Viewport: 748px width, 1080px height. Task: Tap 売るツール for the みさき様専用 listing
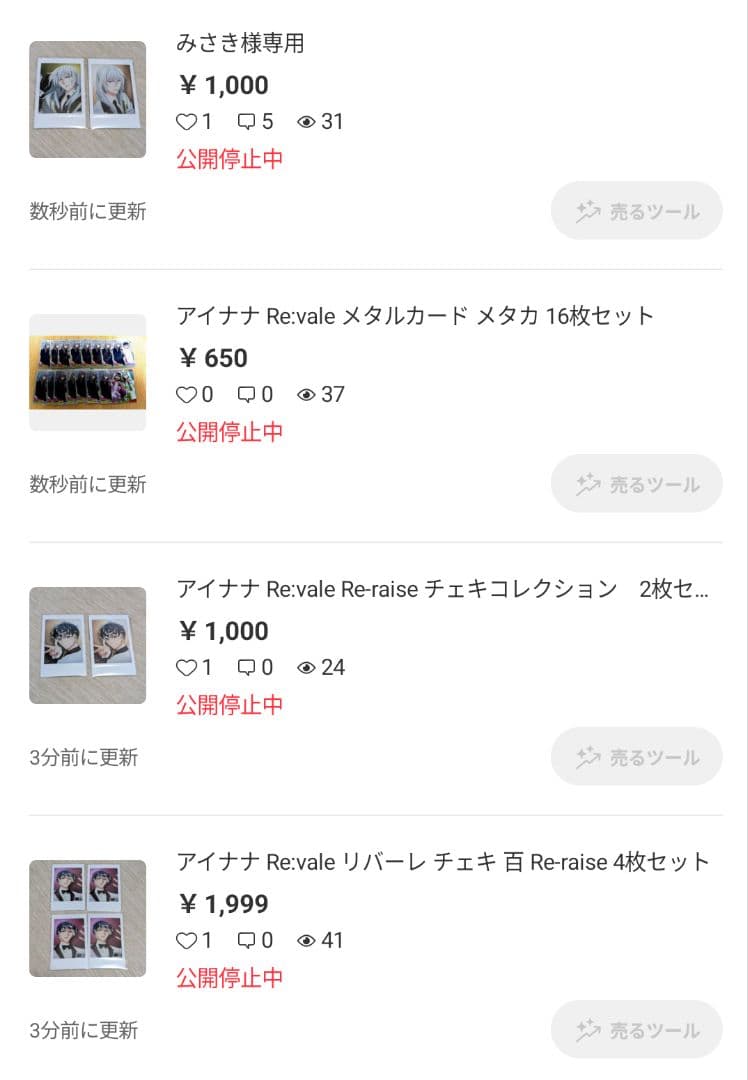click(x=636, y=211)
